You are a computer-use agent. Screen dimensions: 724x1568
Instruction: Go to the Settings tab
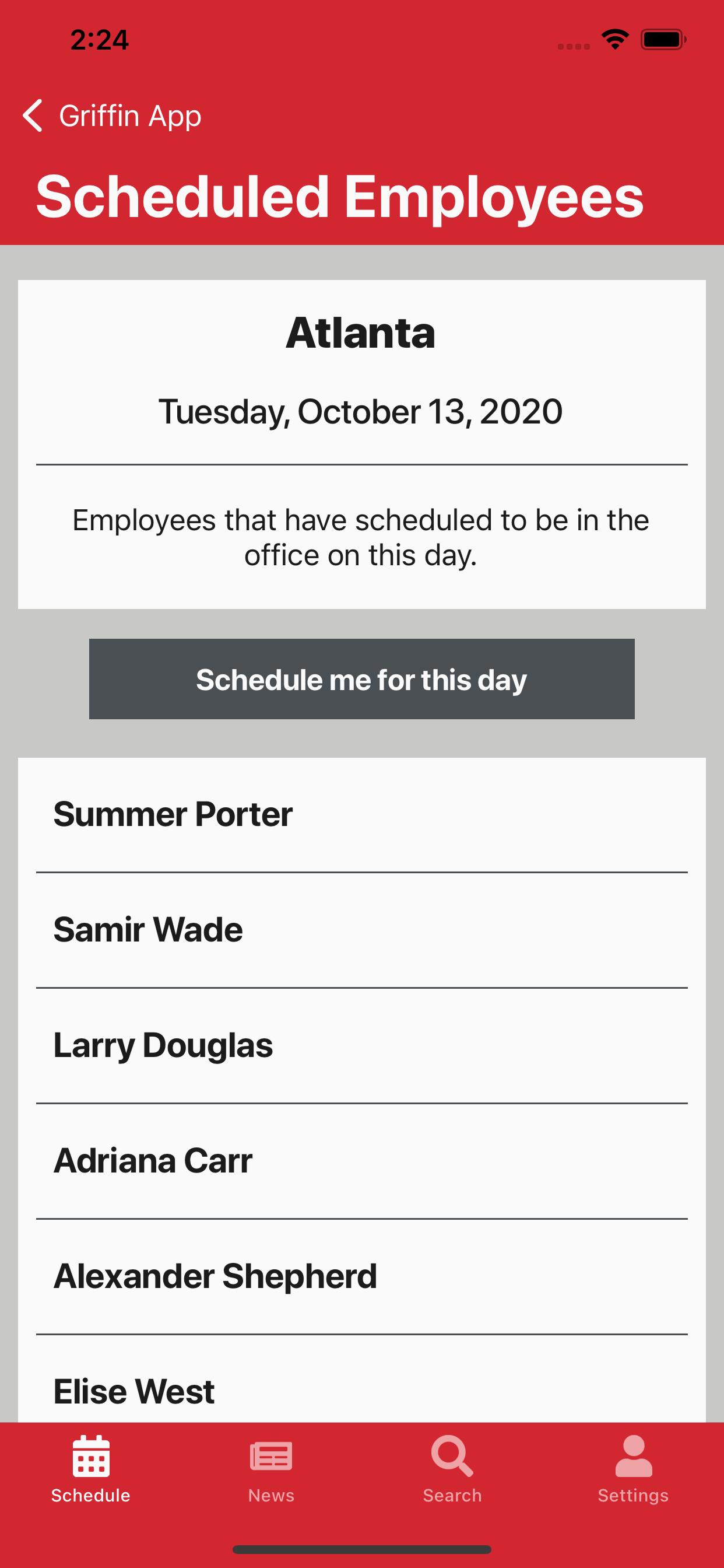[633, 1469]
